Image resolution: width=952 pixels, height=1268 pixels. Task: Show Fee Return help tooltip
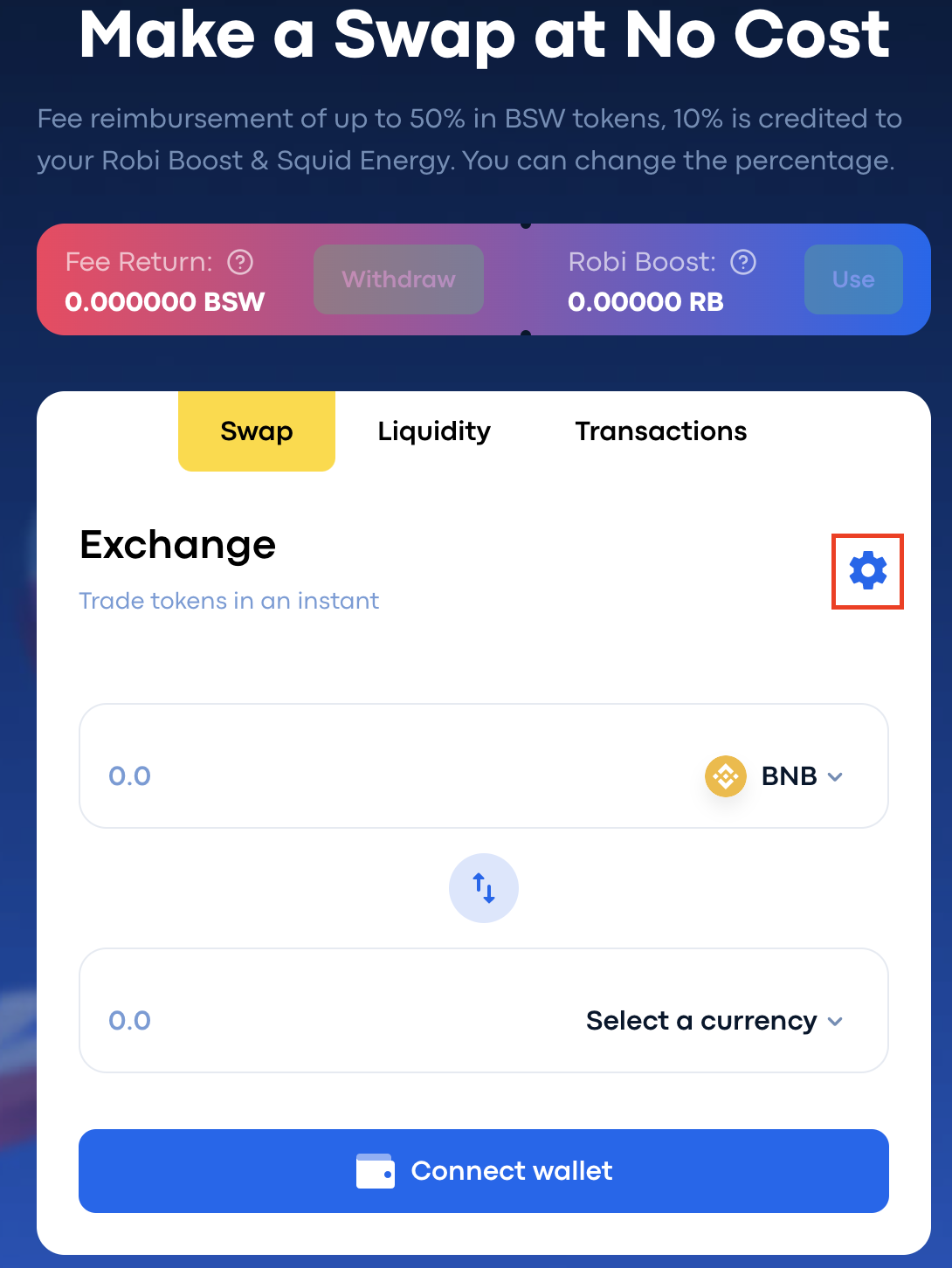coord(240,262)
